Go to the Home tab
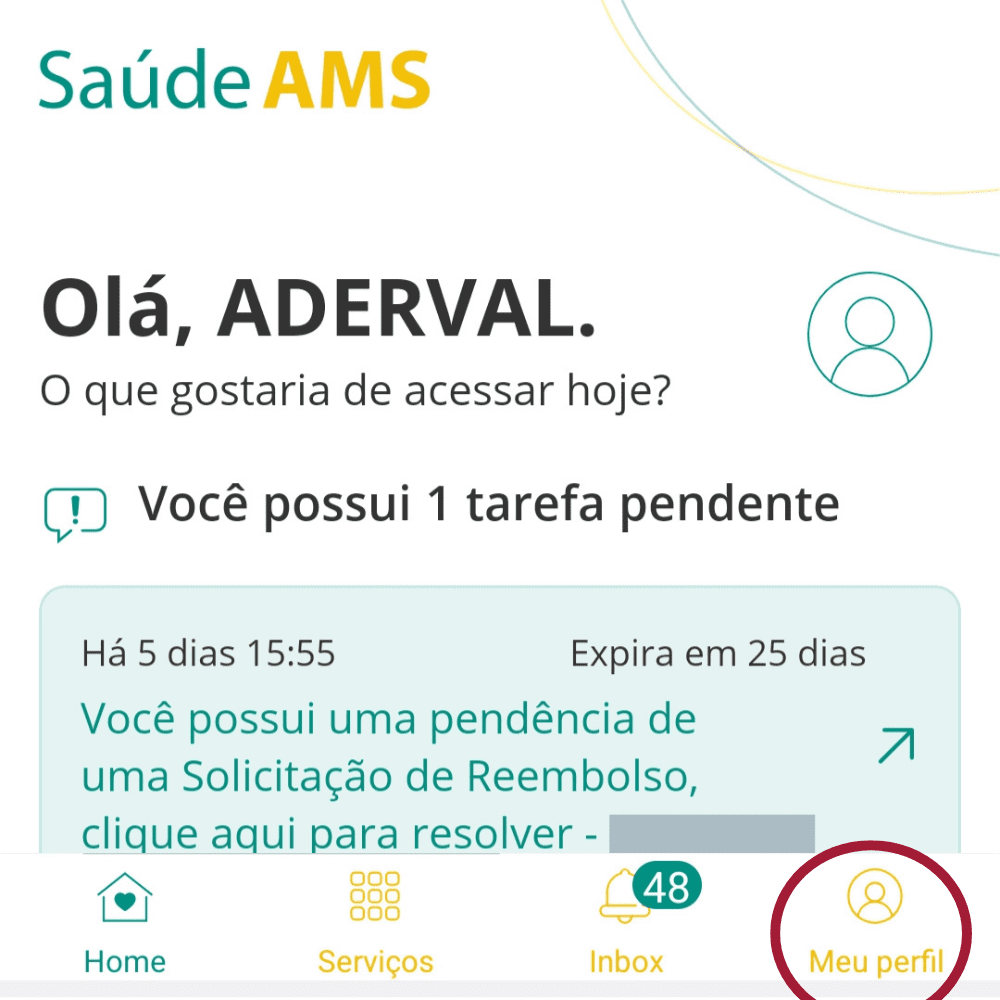 point(125,920)
